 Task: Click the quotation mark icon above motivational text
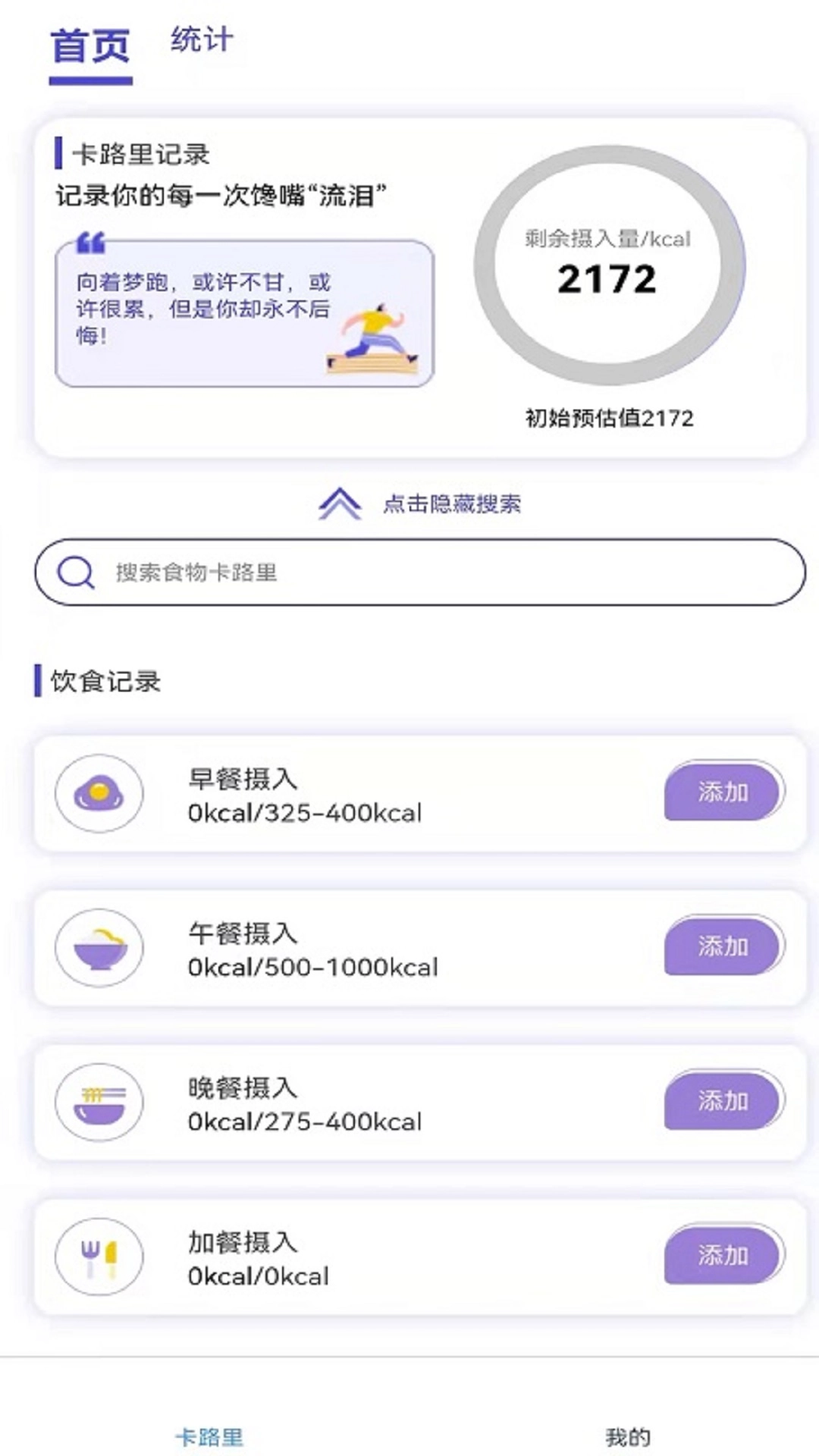[x=89, y=243]
